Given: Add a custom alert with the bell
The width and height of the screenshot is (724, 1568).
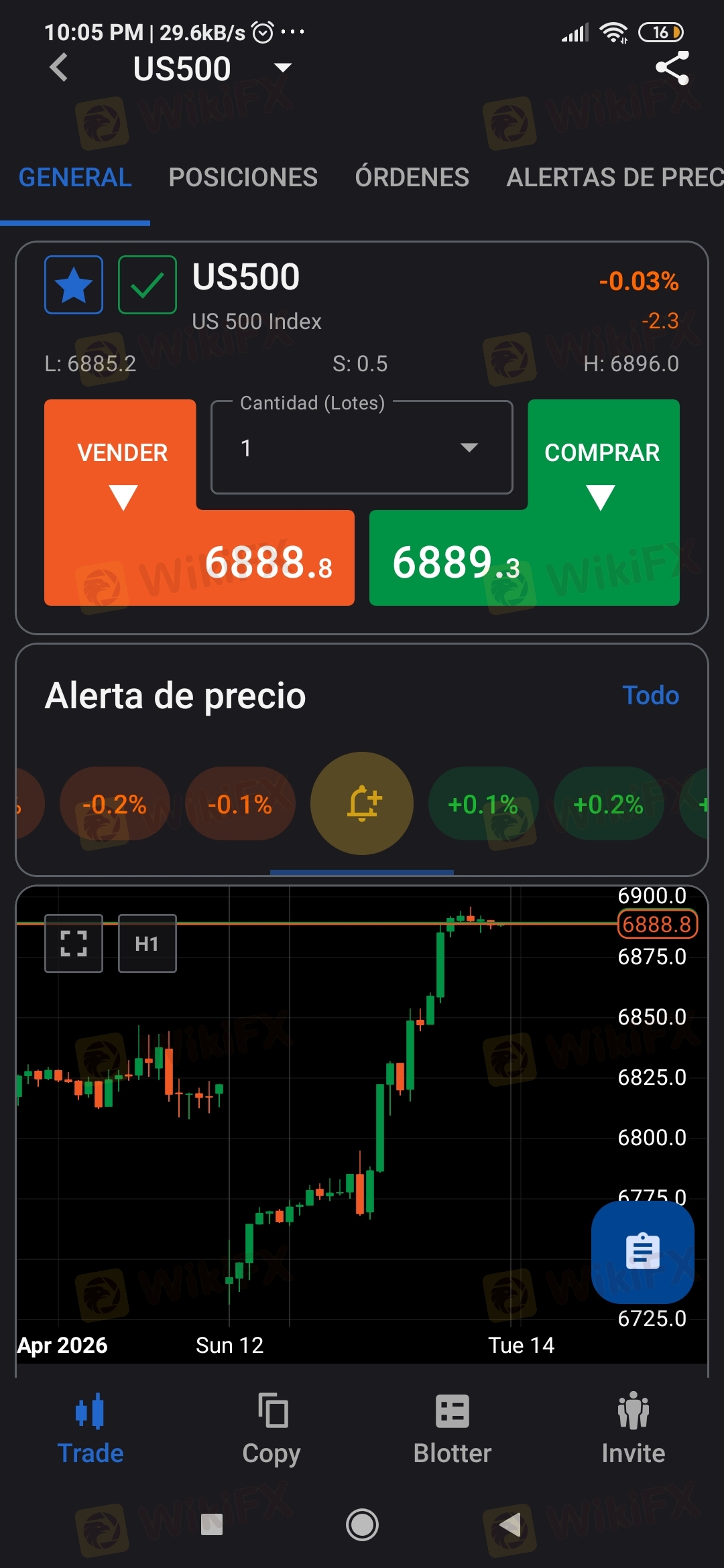Looking at the screenshot, I should [x=362, y=803].
